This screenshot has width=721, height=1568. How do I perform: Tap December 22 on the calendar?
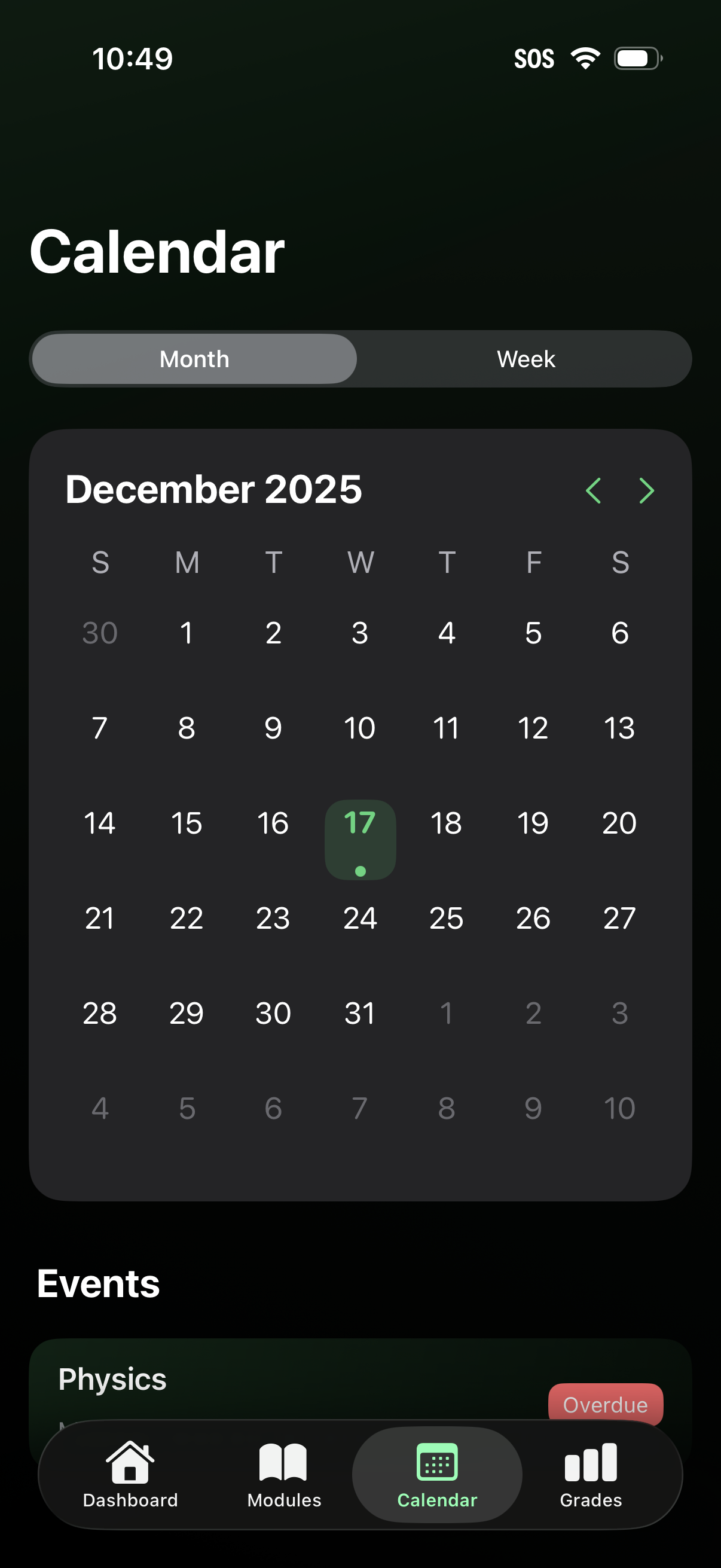click(x=186, y=918)
